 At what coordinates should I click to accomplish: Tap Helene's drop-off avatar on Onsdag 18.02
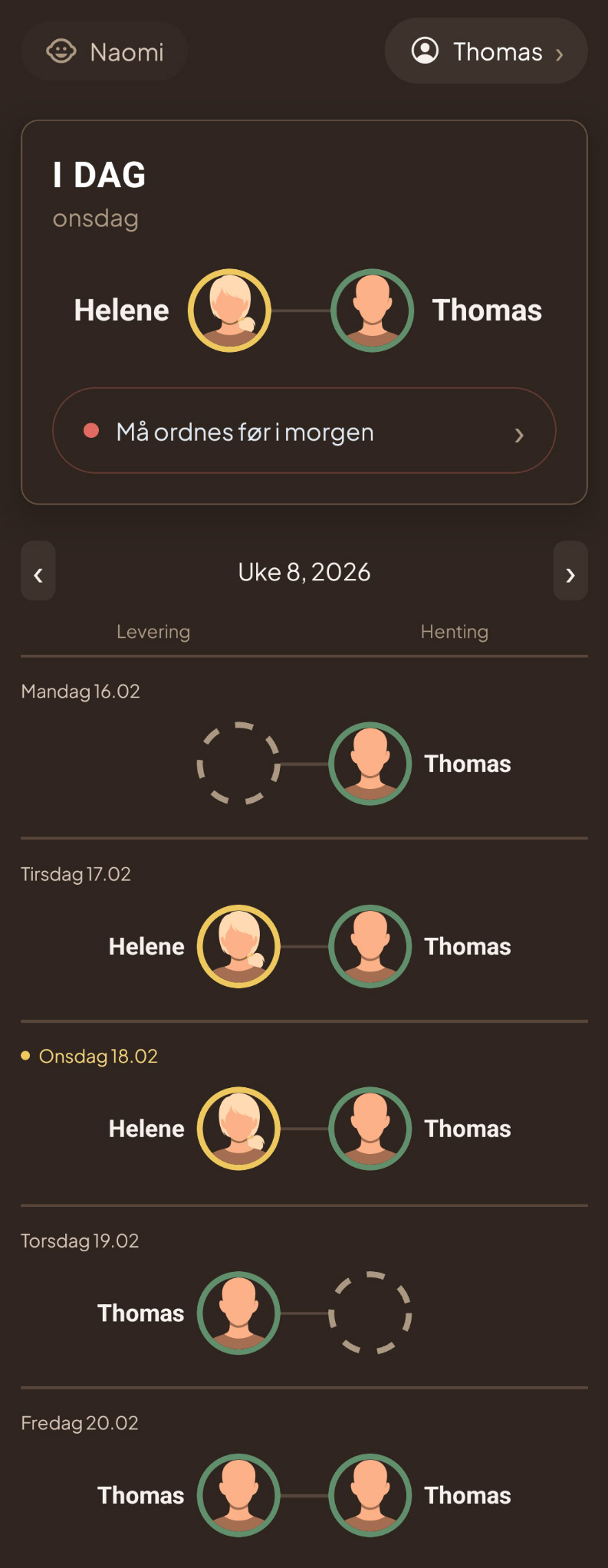(238, 1129)
